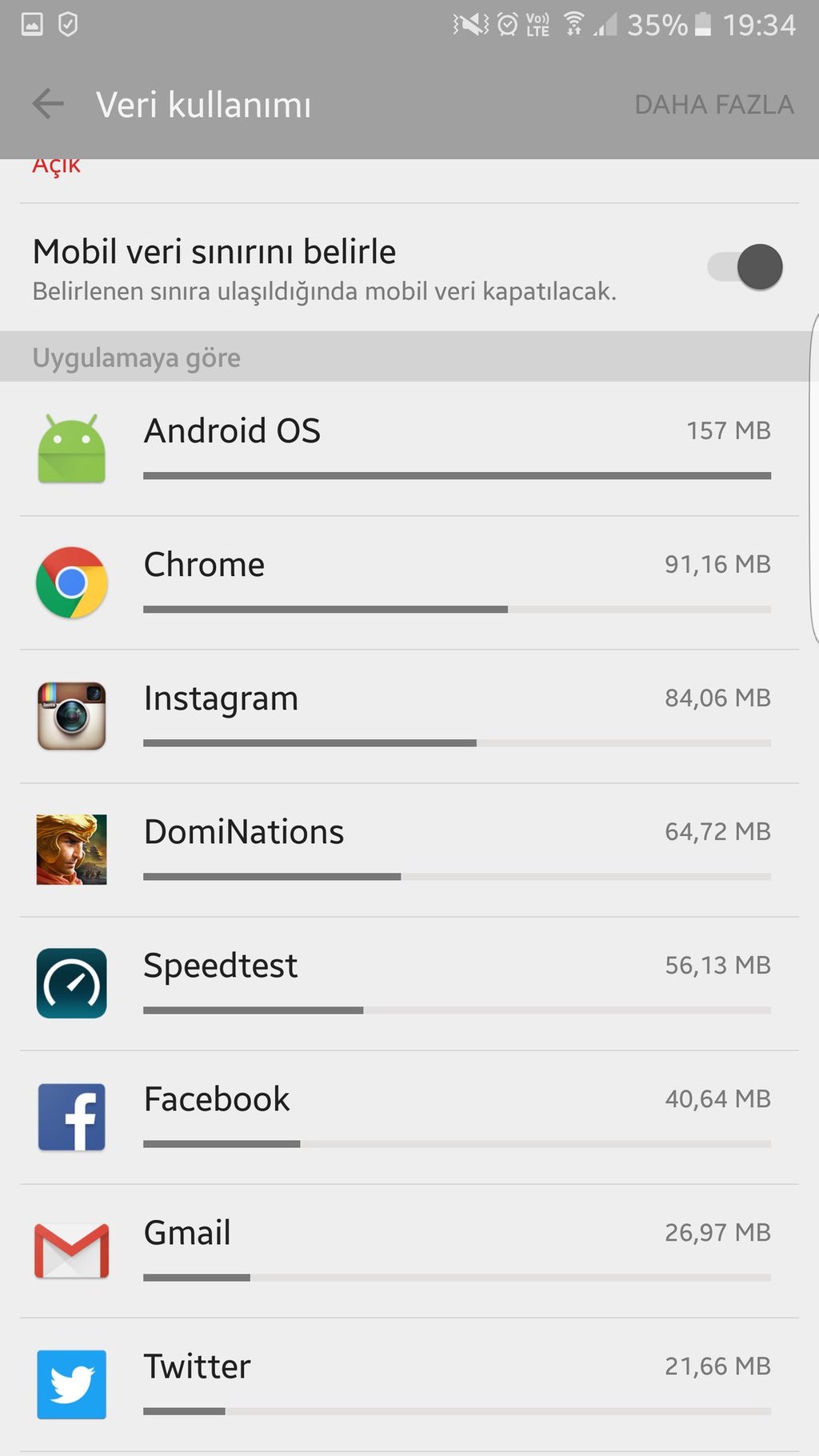Select Twitter data usage row

point(409,1385)
